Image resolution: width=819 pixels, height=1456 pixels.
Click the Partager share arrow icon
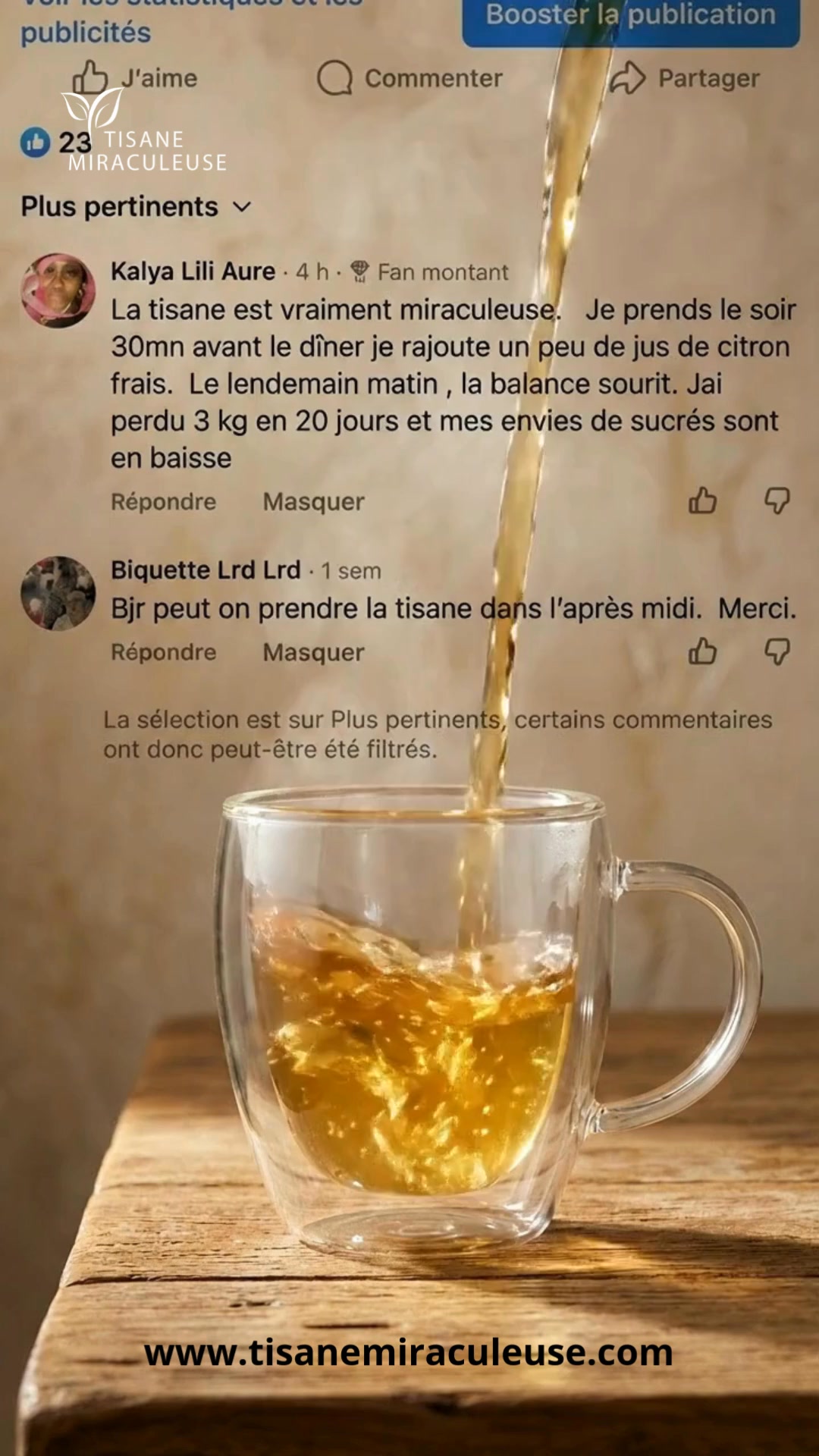629,77
